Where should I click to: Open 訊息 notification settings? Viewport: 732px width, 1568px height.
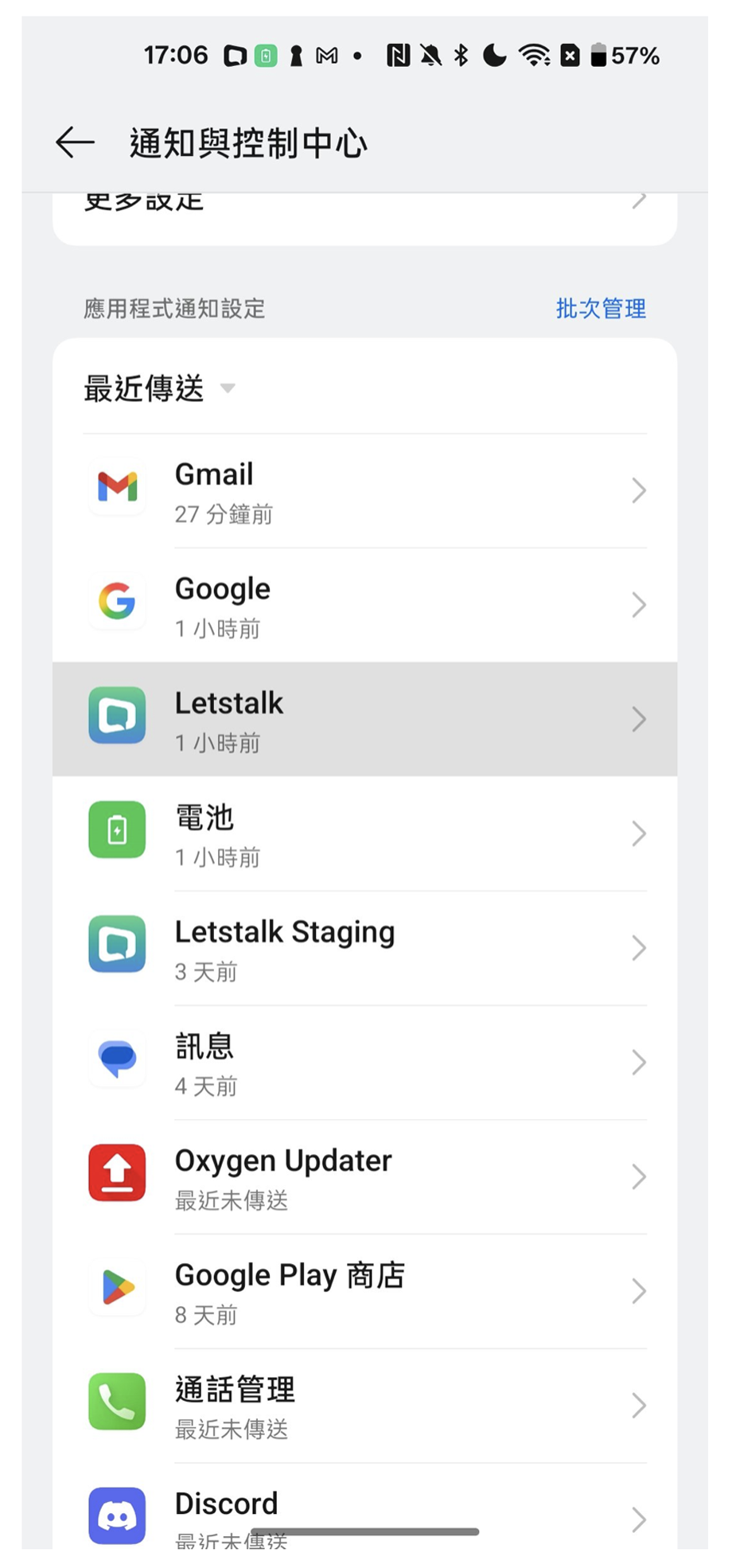pos(364,1063)
